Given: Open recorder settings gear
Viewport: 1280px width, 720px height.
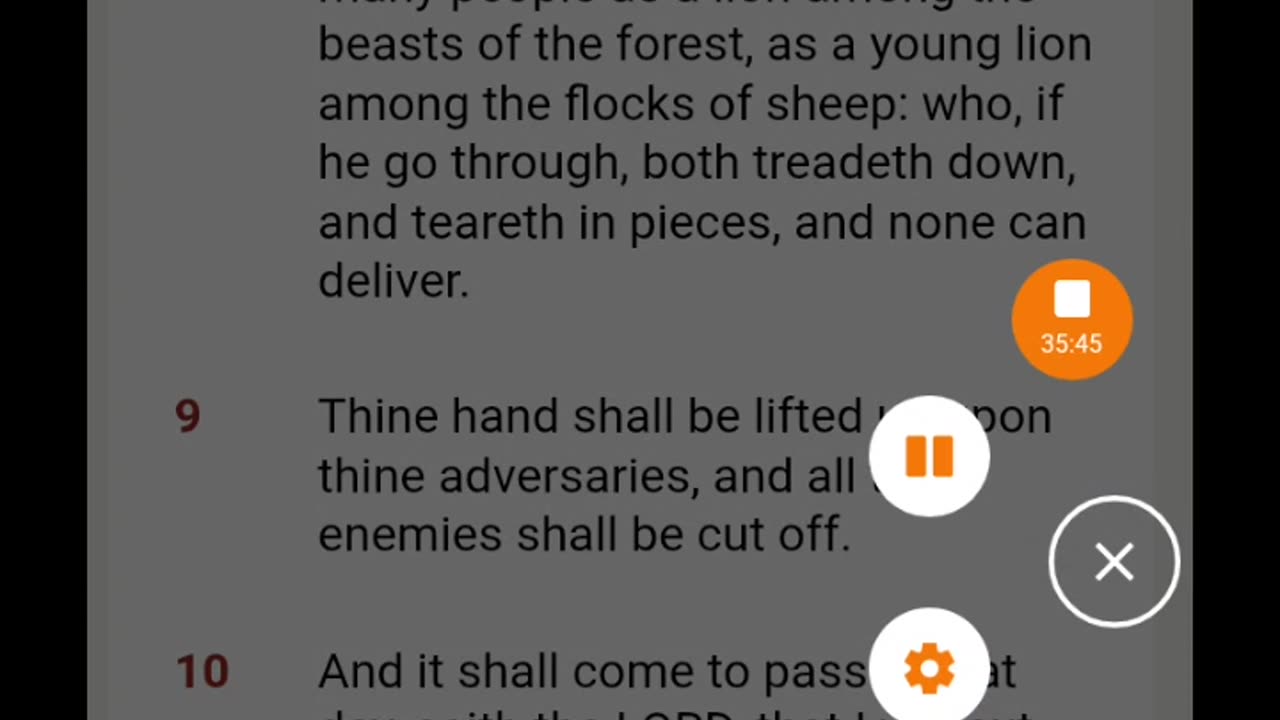Looking at the screenshot, I should pyautogui.click(x=929, y=667).
